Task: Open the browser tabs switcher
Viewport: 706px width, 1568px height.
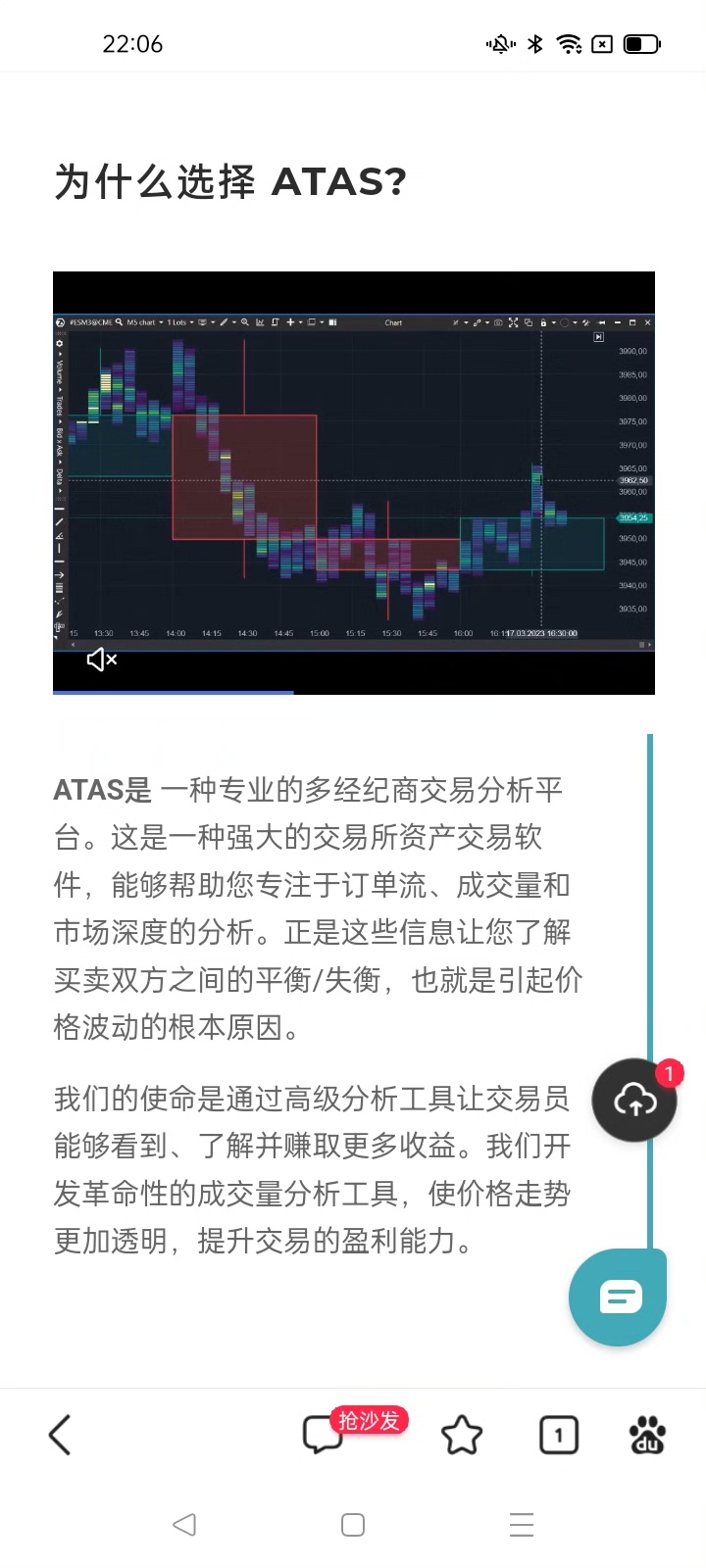Action: tap(559, 1436)
